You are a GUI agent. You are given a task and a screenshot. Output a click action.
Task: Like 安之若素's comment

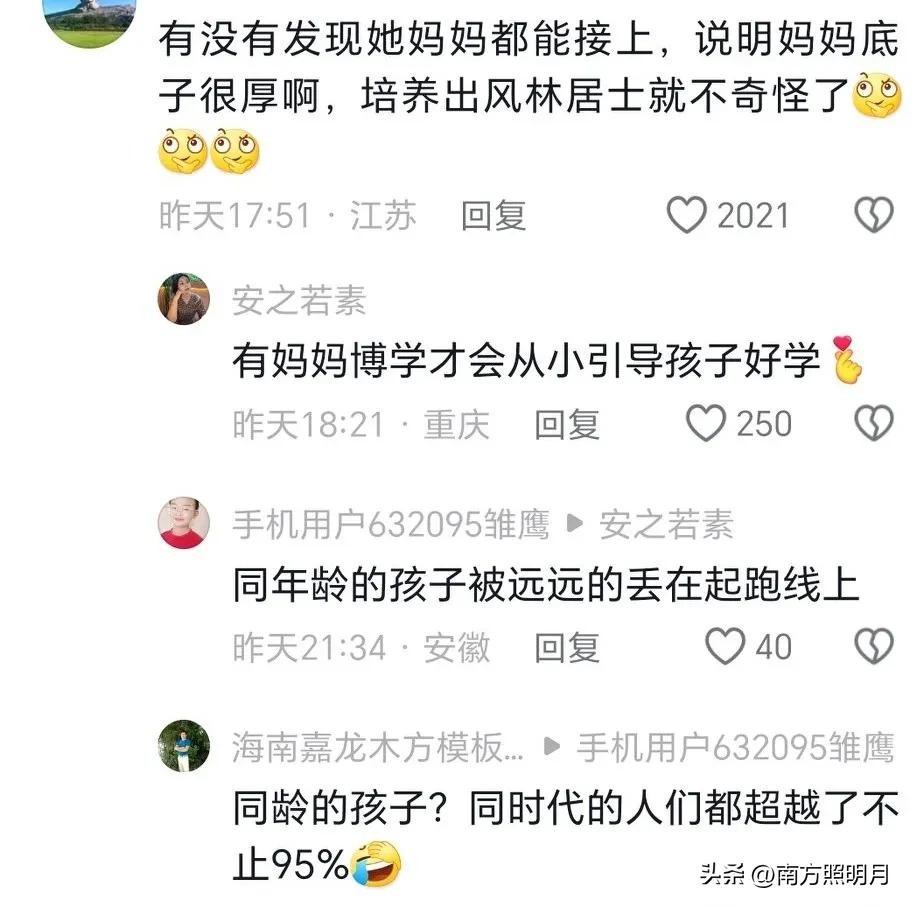706,424
